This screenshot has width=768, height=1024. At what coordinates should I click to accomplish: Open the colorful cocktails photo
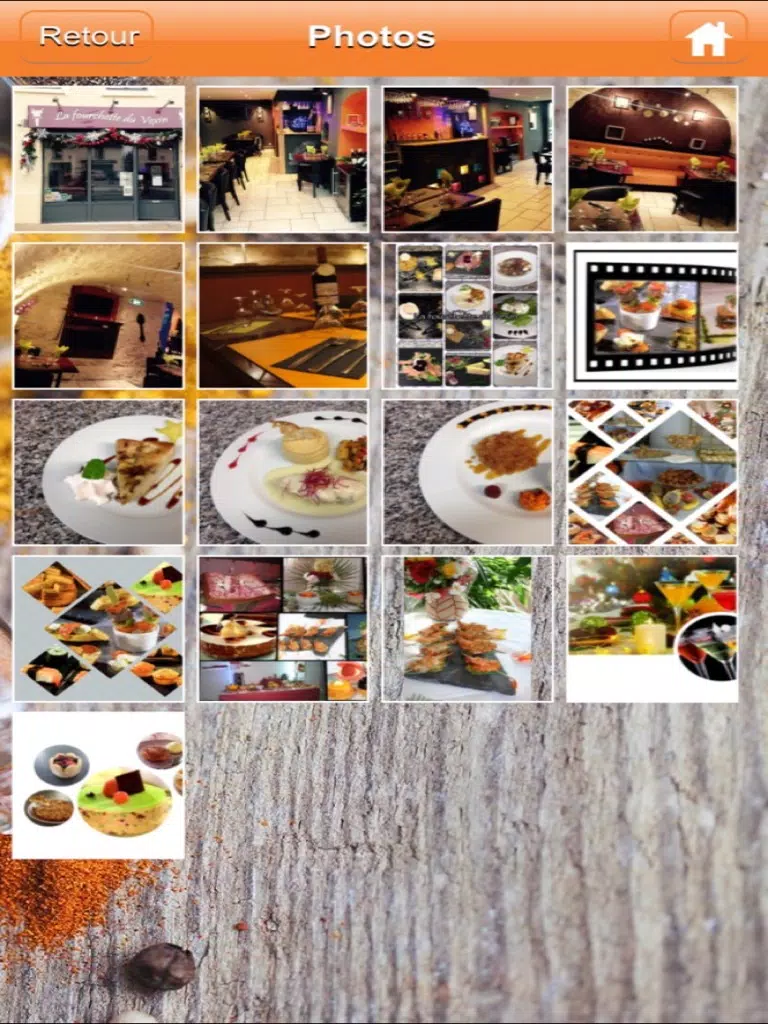coord(652,629)
